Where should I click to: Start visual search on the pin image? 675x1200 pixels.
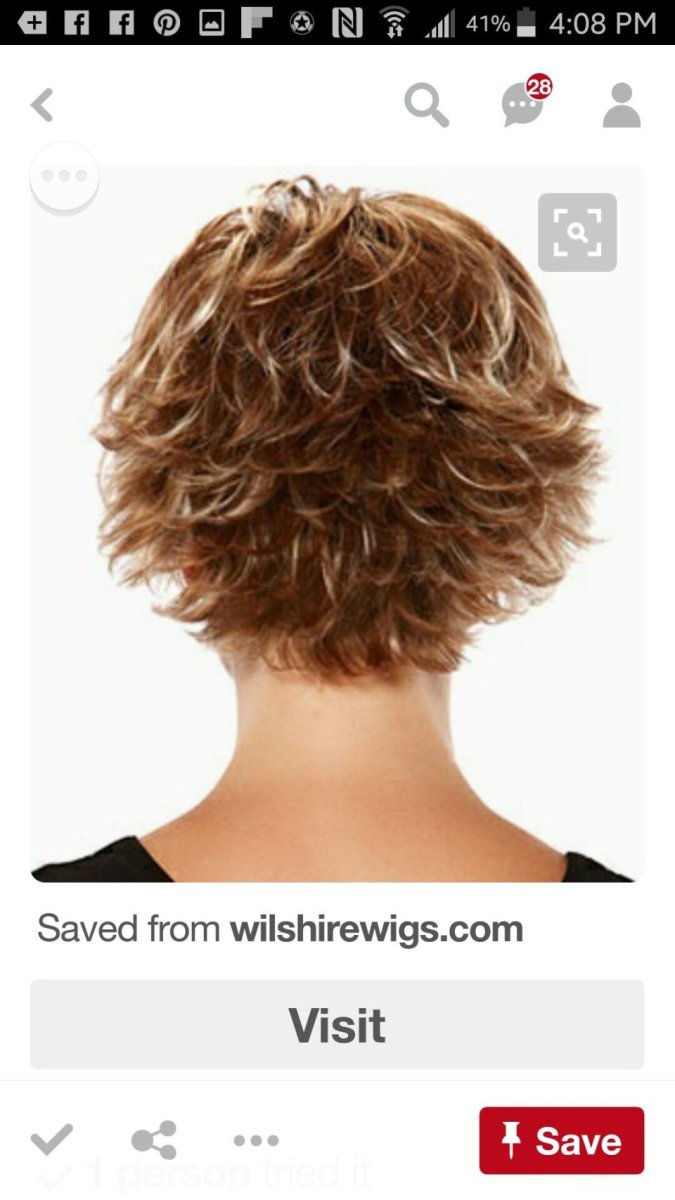click(x=577, y=232)
